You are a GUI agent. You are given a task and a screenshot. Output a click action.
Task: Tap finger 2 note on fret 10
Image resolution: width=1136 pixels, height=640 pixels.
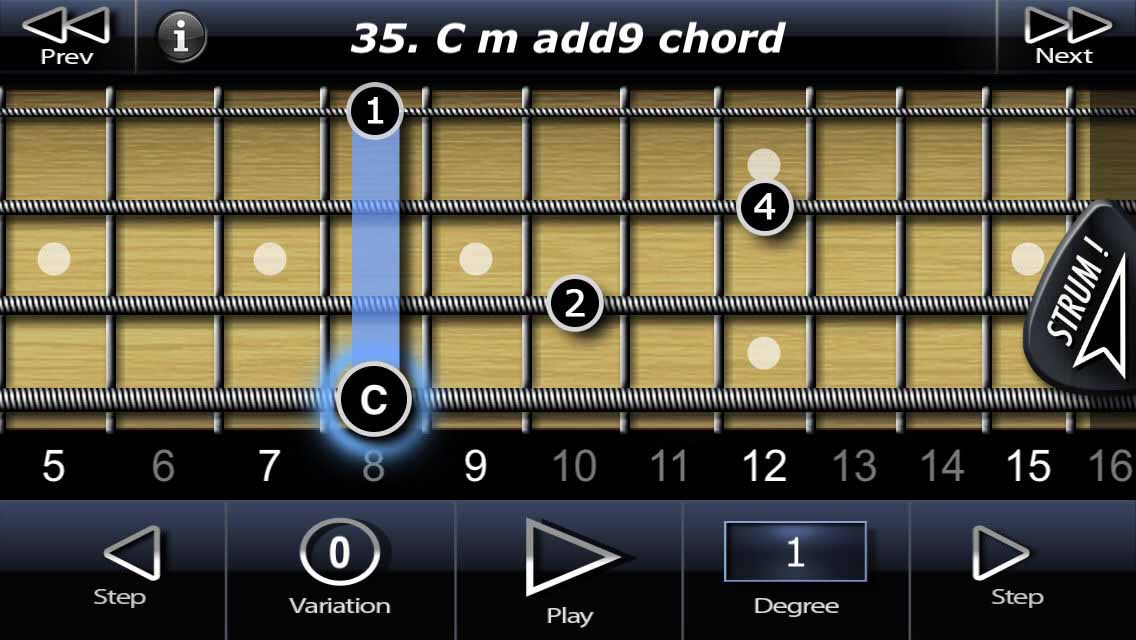pos(575,304)
